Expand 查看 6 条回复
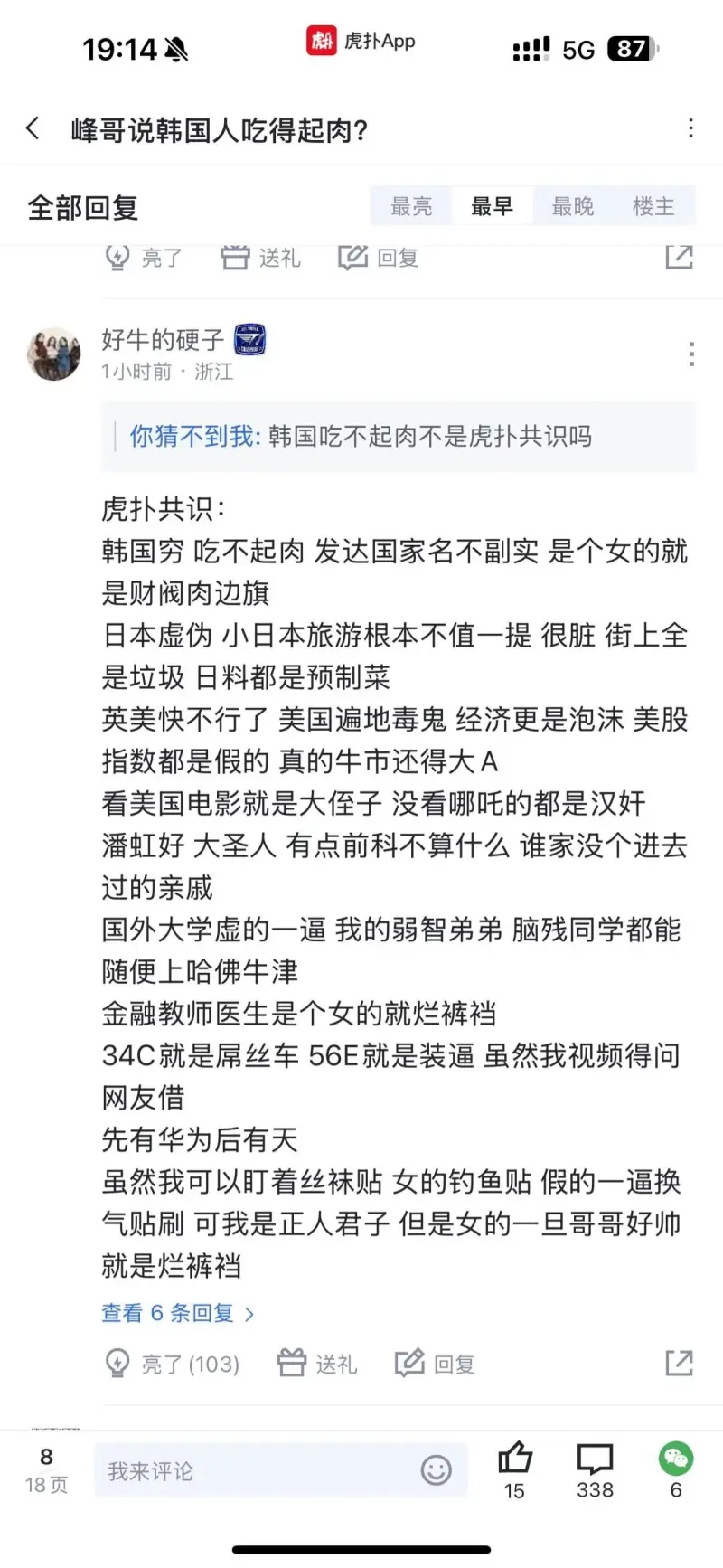 pyautogui.click(x=177, y=1313)
